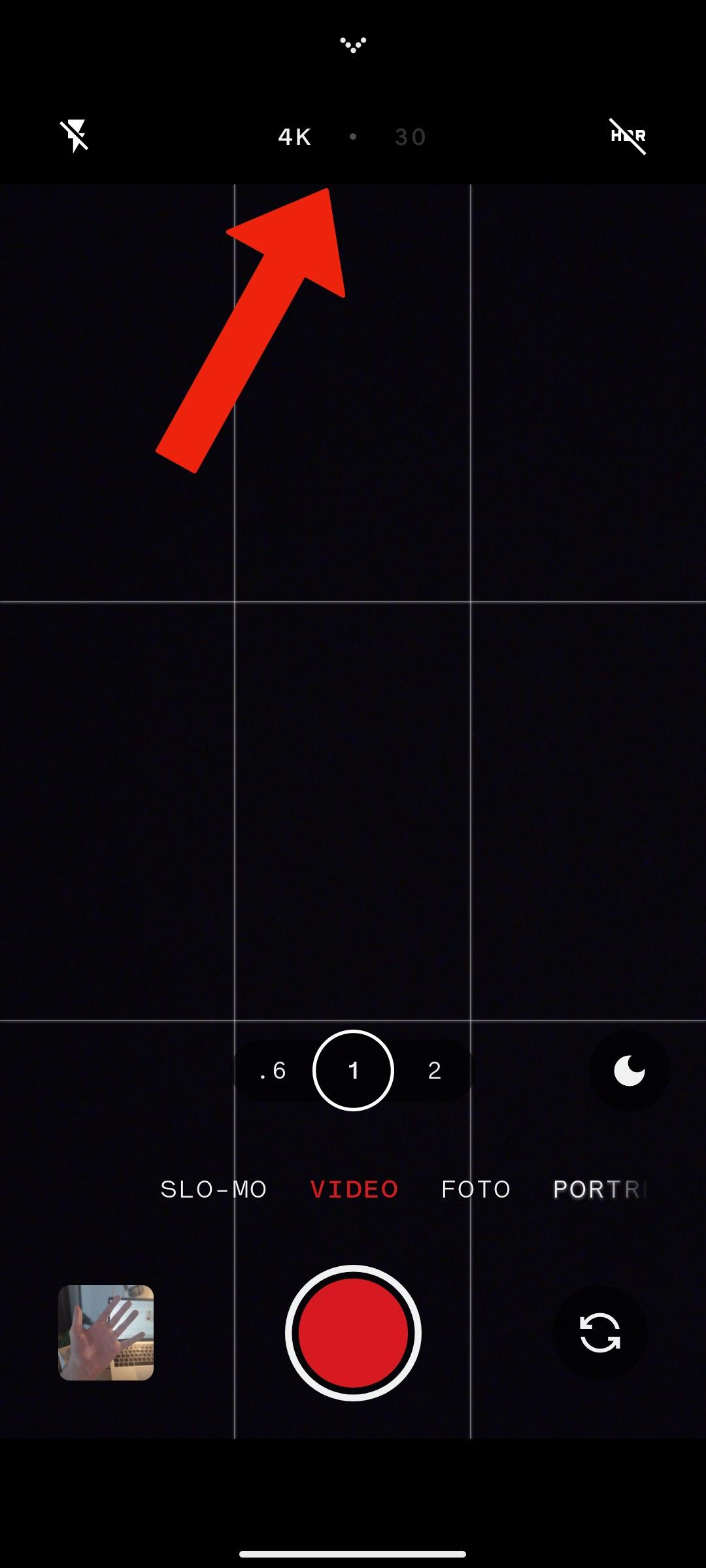
Task: Start recording with the red button
Action: coord(353,1333)
